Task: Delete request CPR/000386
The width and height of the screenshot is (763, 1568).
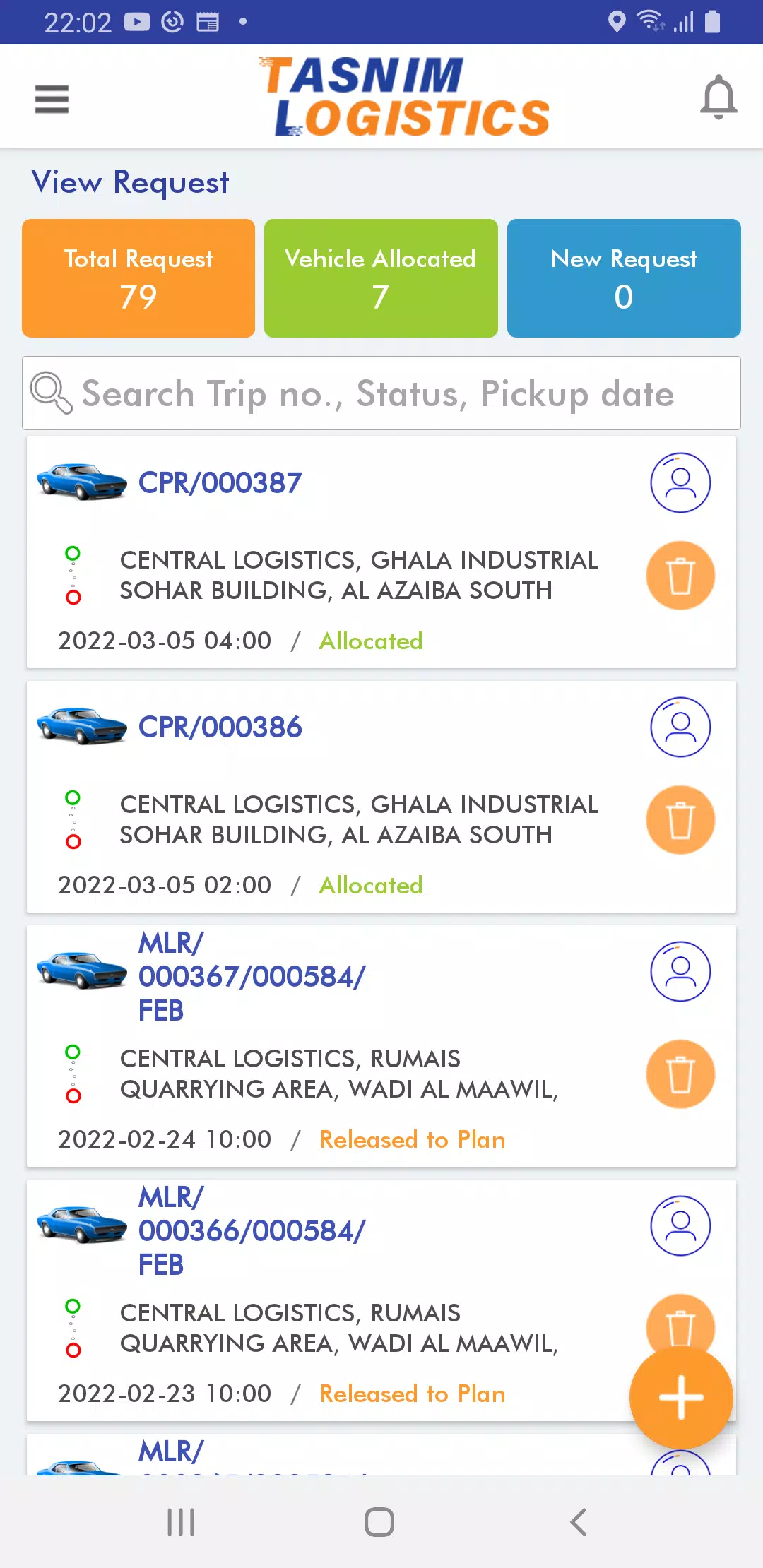Action: coord(680,820)
